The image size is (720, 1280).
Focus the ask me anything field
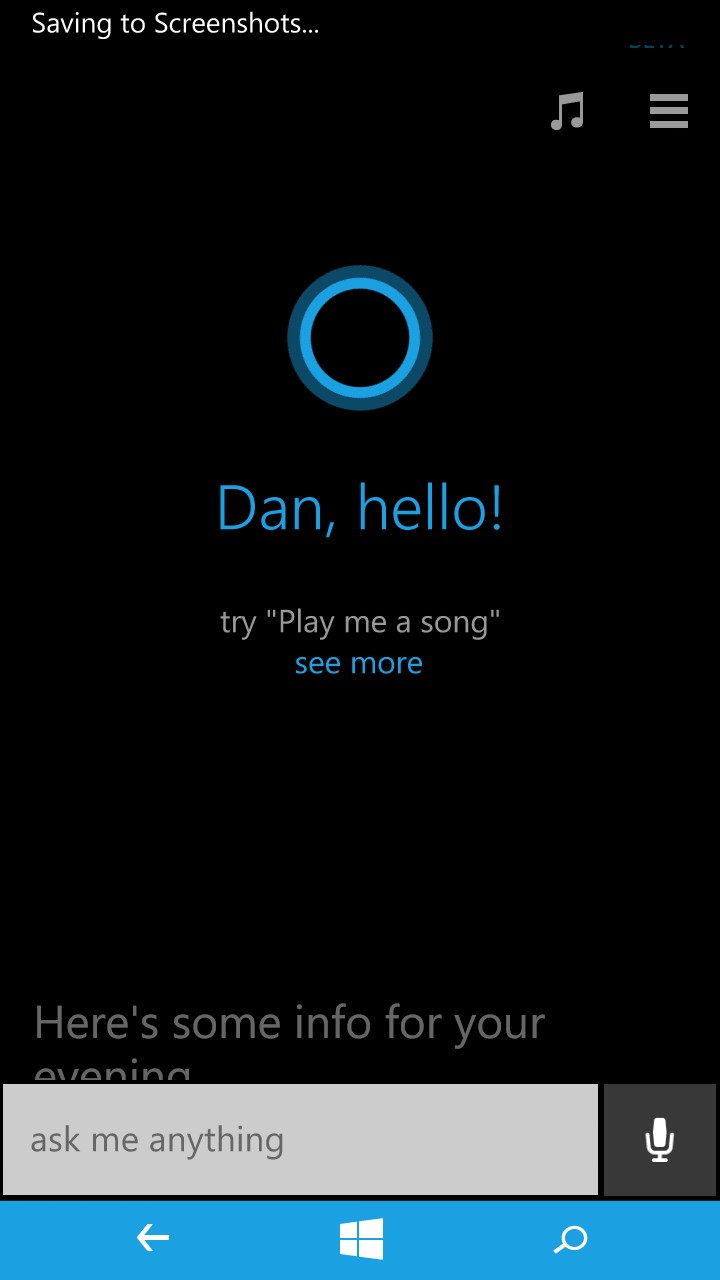(x=301, y=1140)
